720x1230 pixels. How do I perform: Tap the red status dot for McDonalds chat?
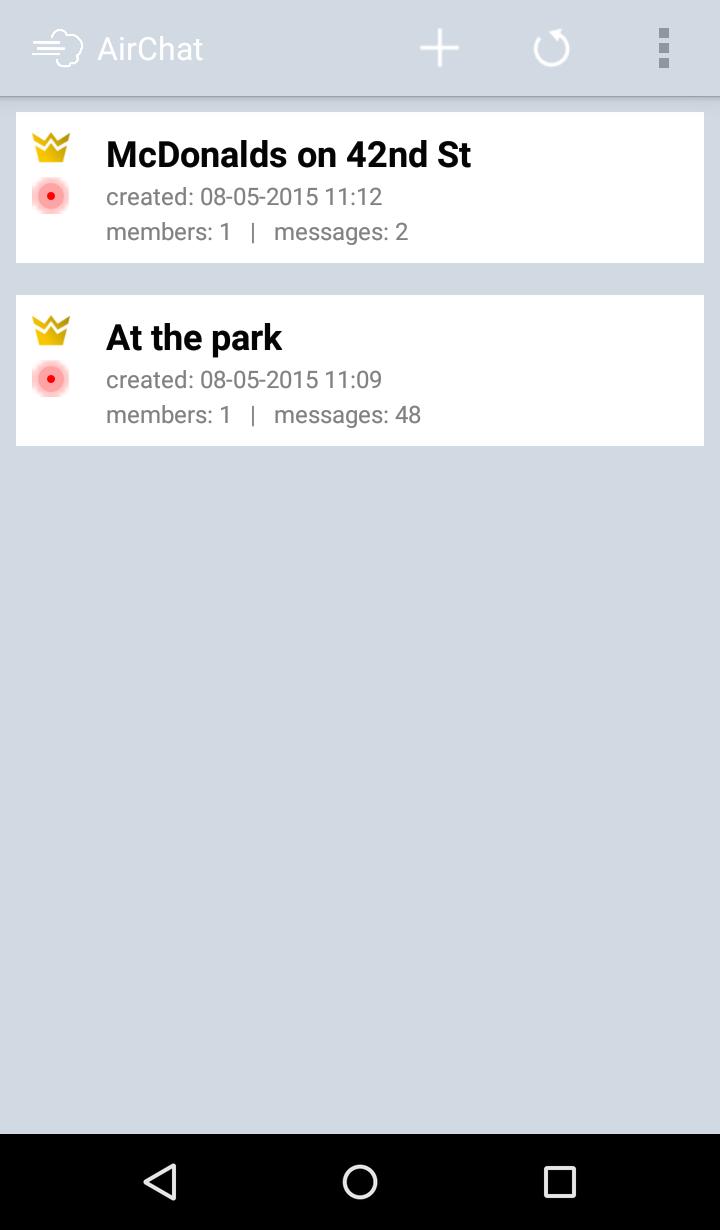[x=51, y=196]
